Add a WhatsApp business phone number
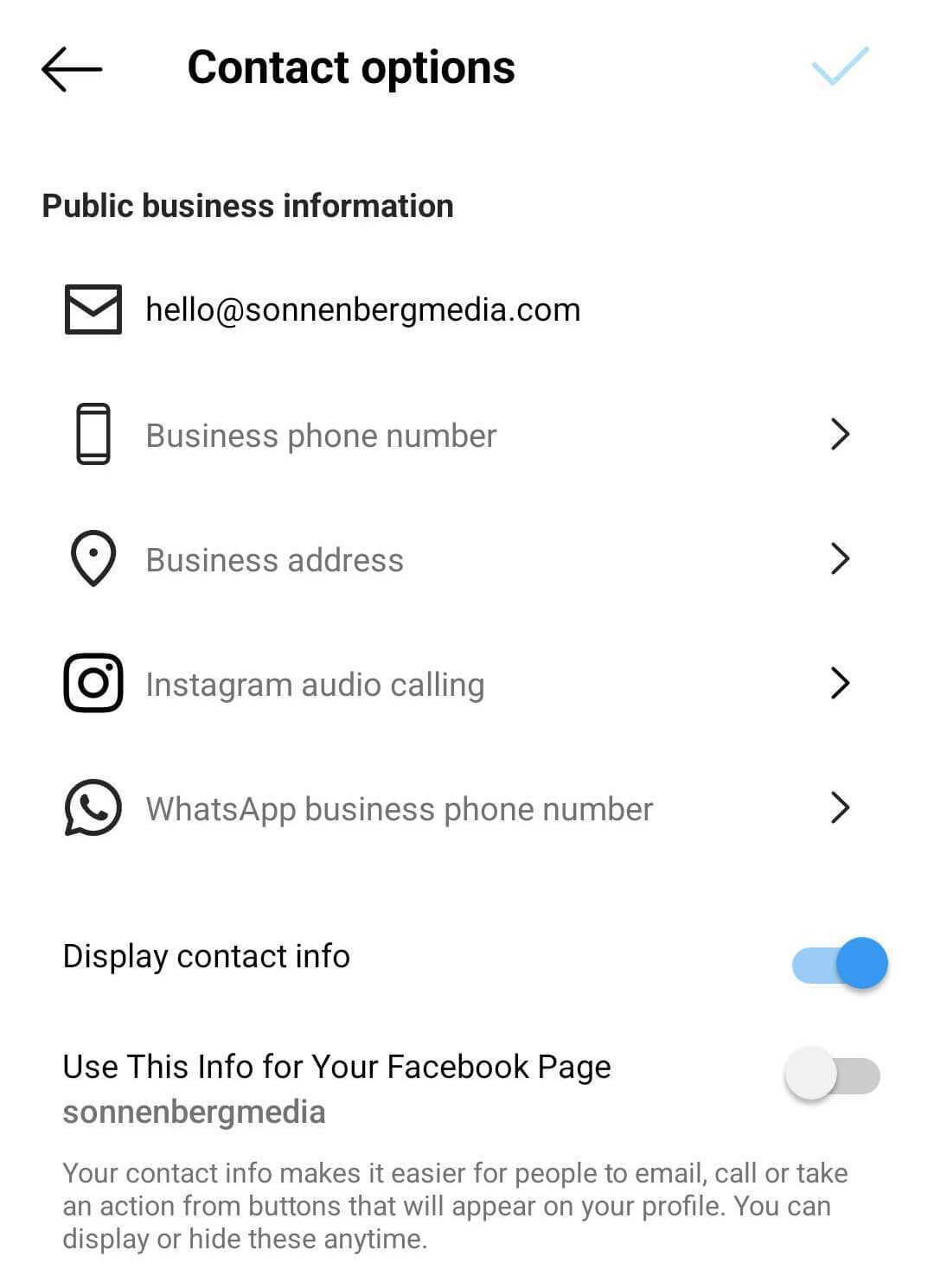 coord(458,808)
